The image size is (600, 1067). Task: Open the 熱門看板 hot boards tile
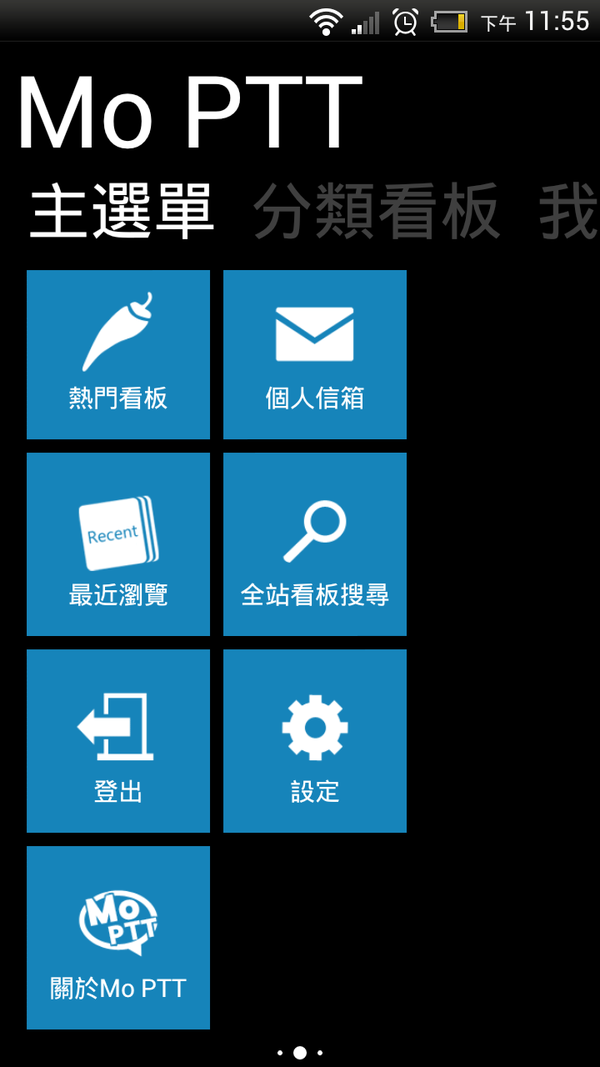118,354
